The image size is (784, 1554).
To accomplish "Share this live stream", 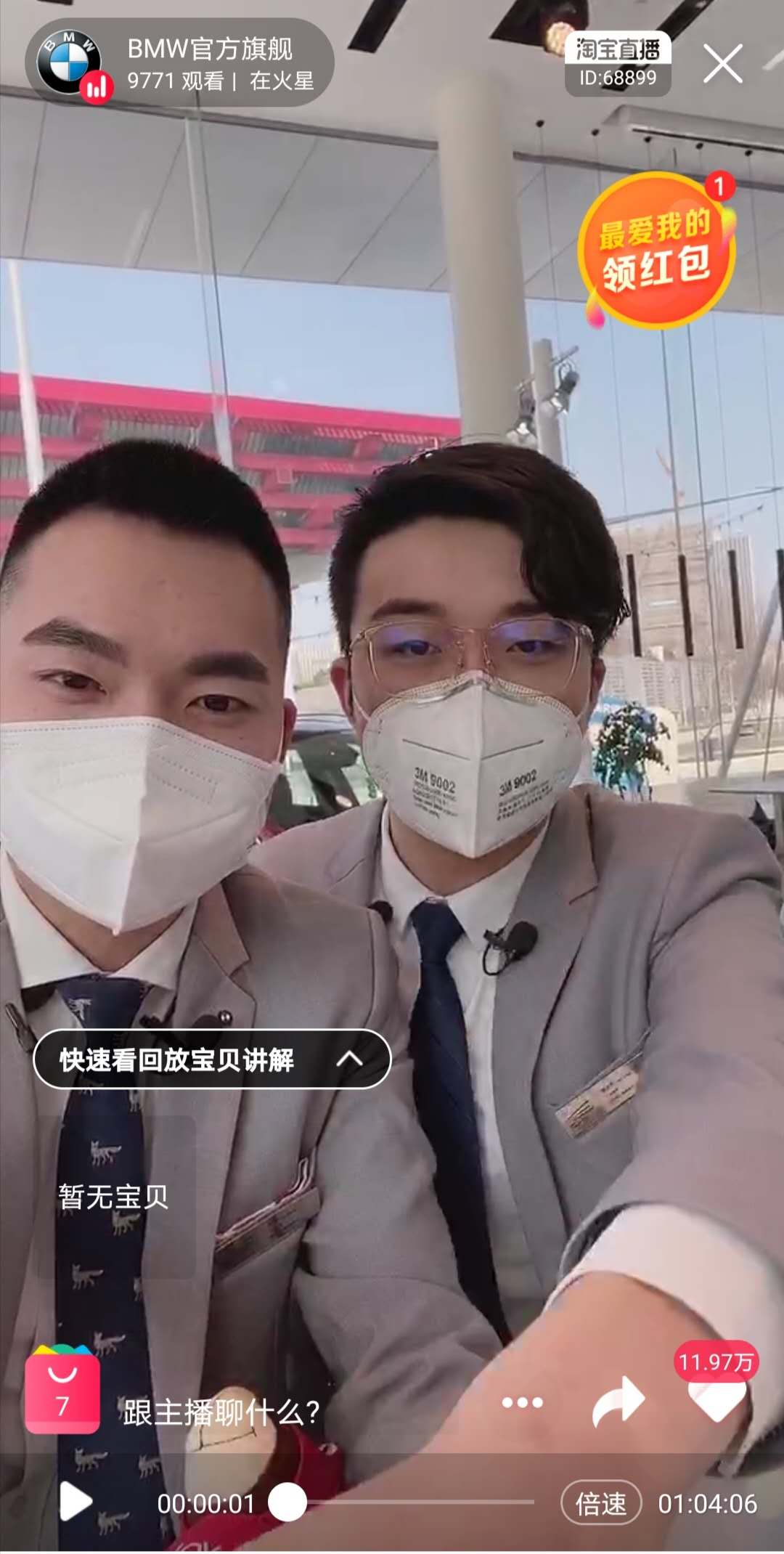I will point(618,1401).
